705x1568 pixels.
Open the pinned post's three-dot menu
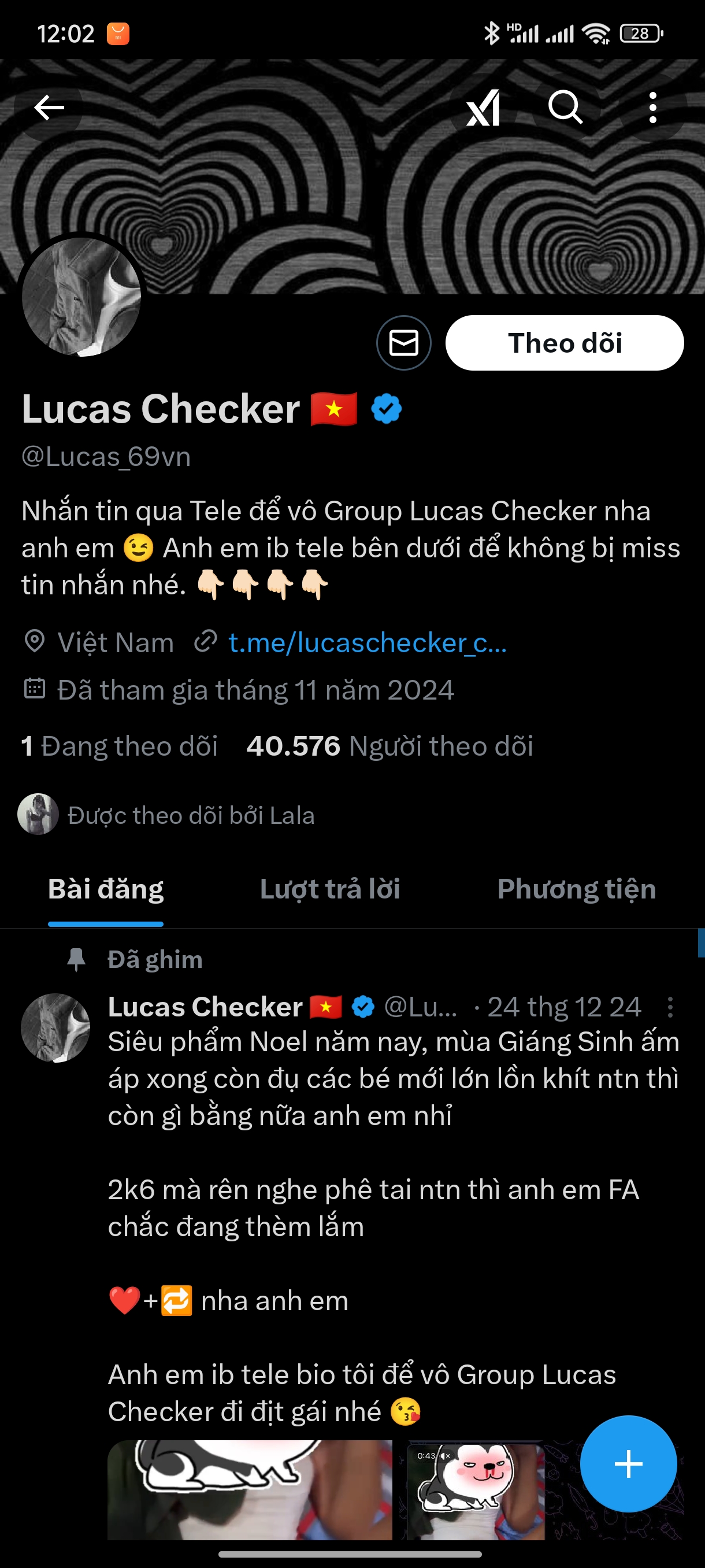pyautogui.click(x=670, y=1007)
